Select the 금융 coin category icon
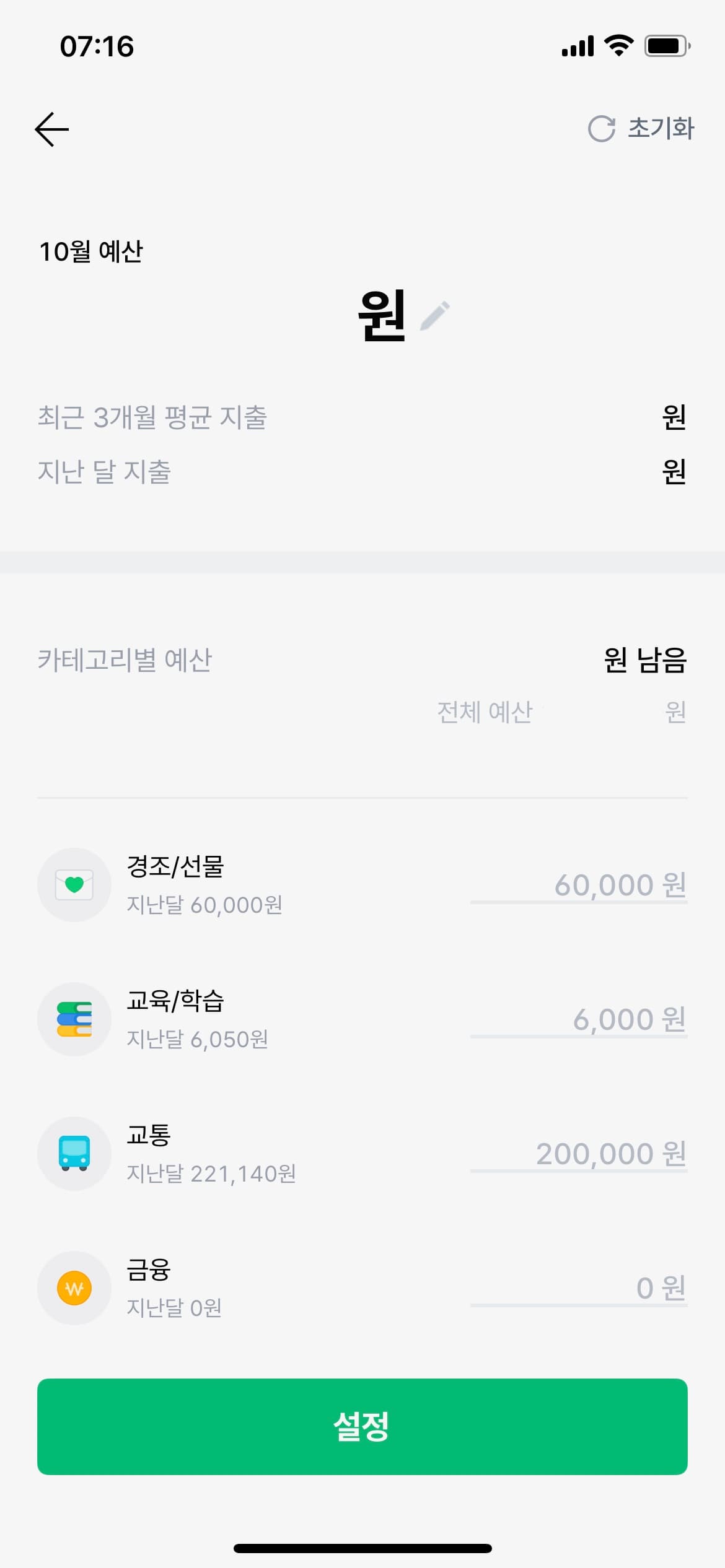 pos(74,1288)
